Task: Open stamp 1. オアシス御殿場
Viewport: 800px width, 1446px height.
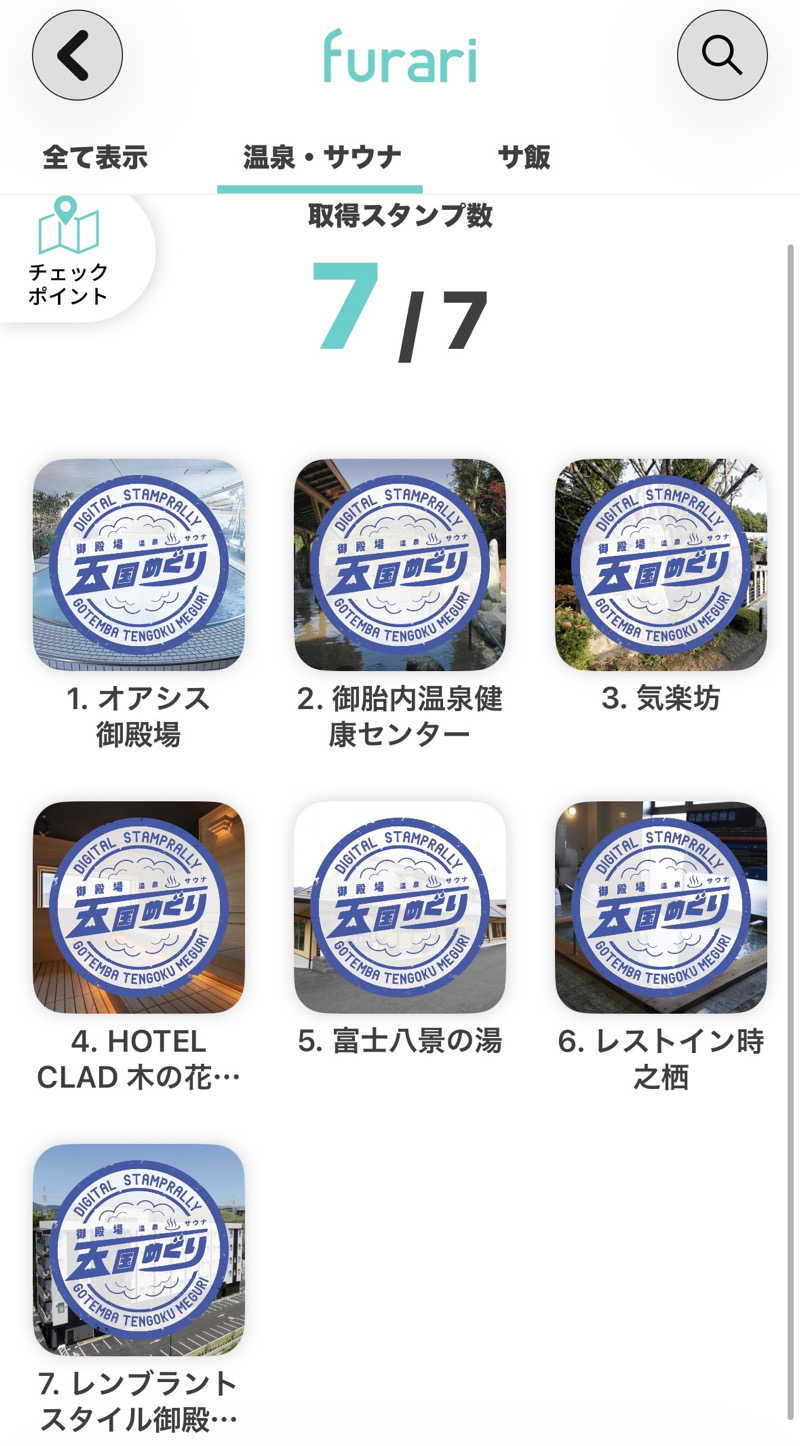Action: (139, 565)
